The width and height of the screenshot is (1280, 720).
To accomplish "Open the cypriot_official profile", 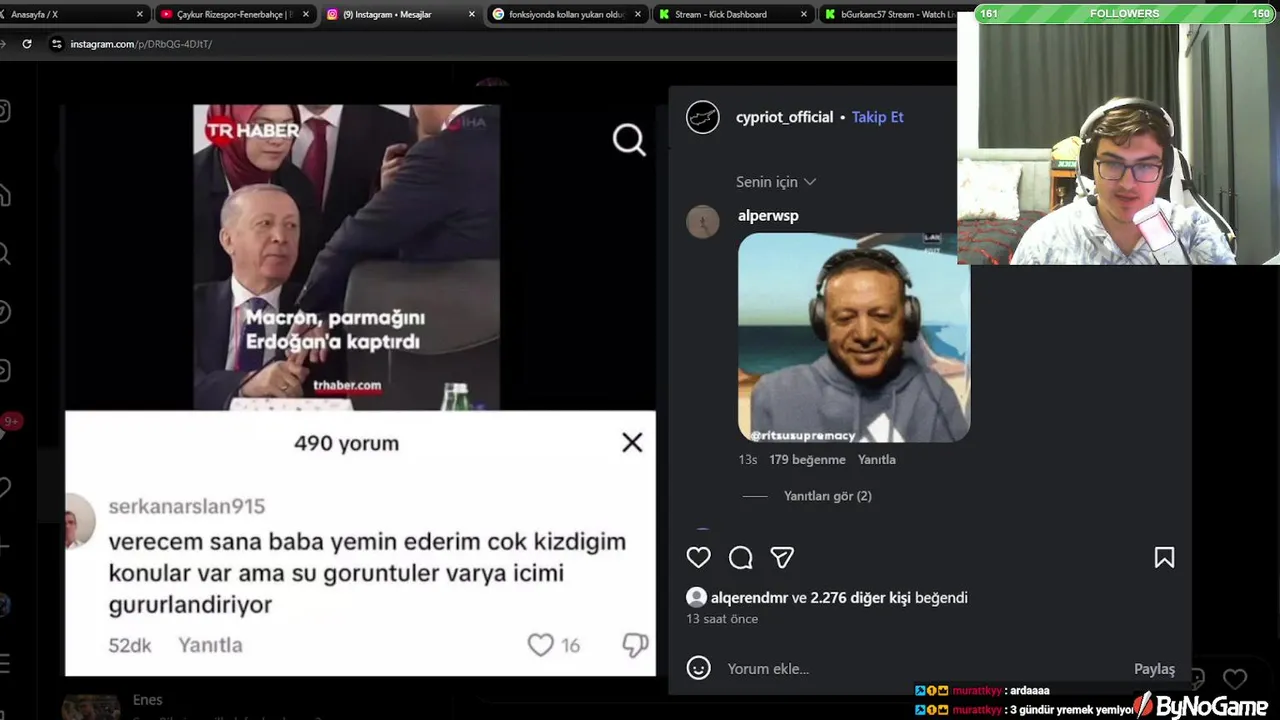I will point(784,117).
